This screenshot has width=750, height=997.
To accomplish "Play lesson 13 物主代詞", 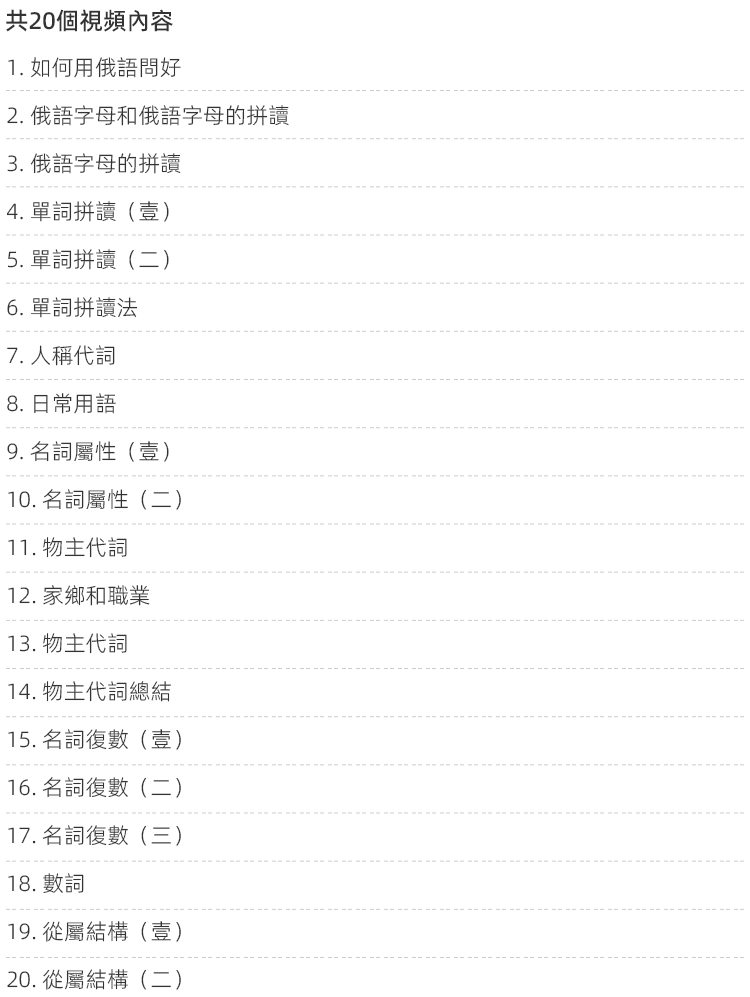I will [x=70, y=644].
